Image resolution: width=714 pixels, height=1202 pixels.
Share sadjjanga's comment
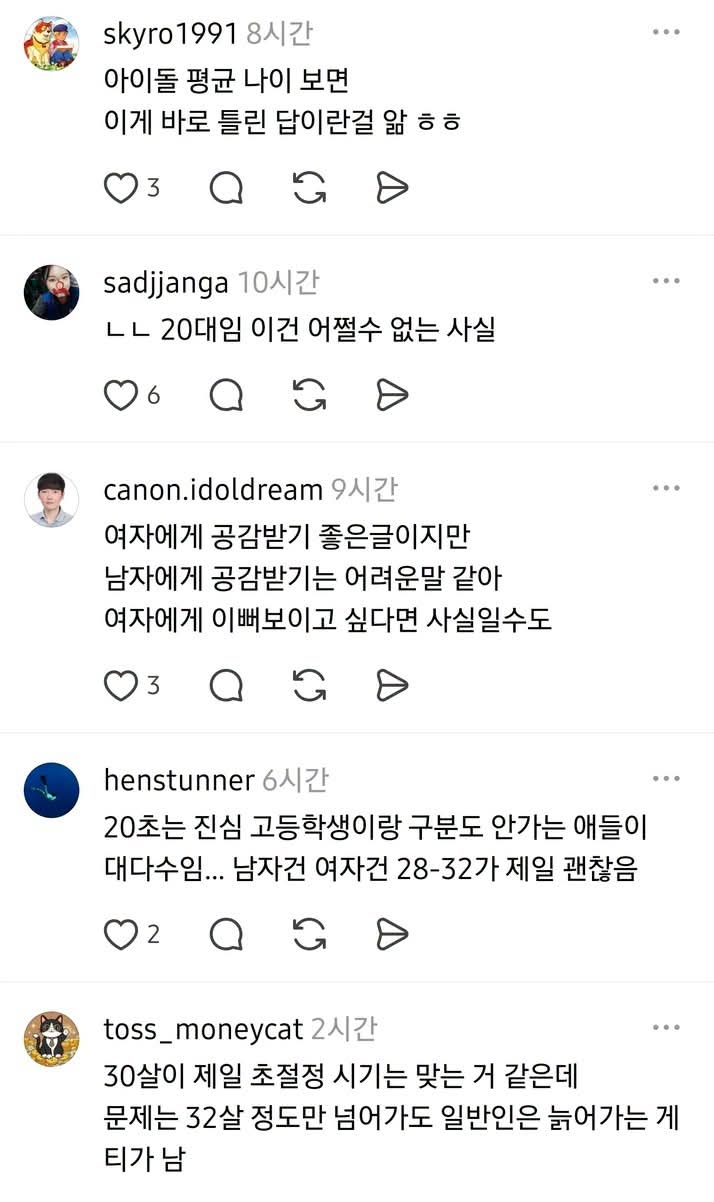pos(392,395)
